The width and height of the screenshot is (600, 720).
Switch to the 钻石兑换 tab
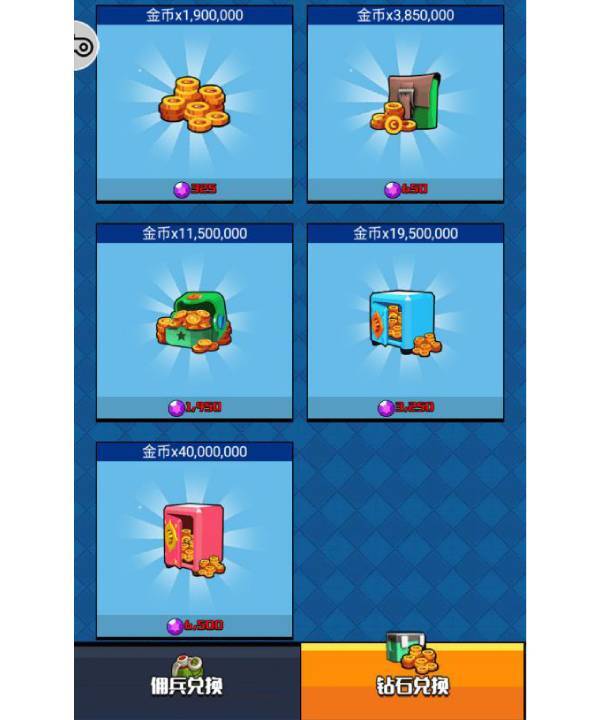pyautogui.click(x=412, y=682)
